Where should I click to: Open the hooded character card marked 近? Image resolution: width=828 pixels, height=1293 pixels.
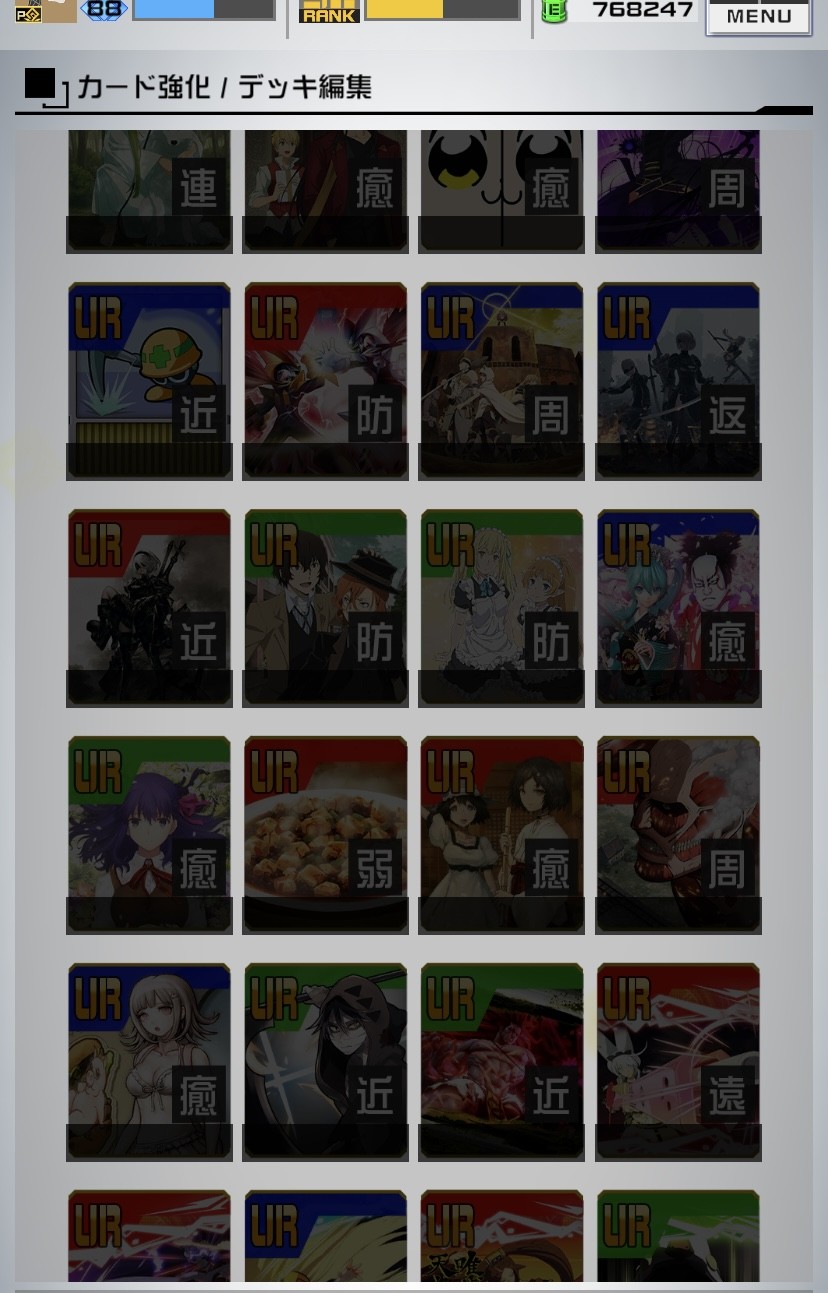[325, 1062]
